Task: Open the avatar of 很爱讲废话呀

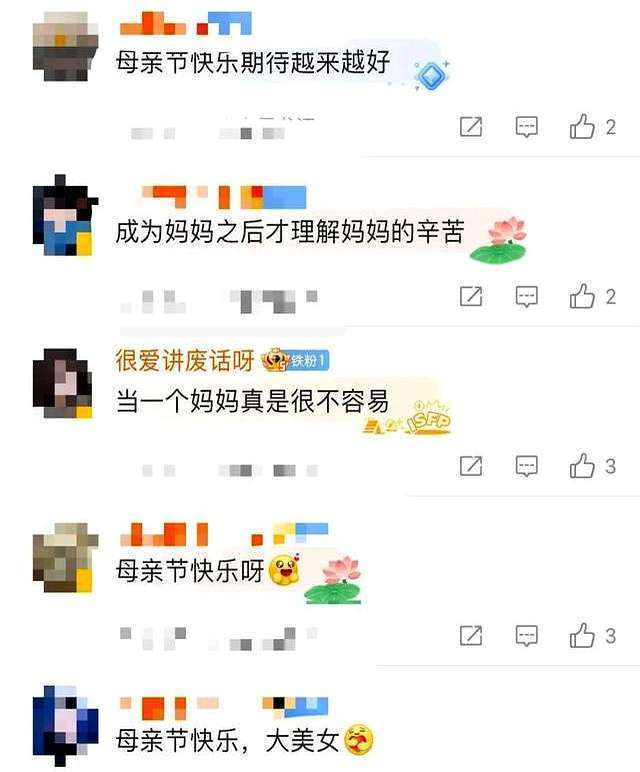Action: coord(63,384)
